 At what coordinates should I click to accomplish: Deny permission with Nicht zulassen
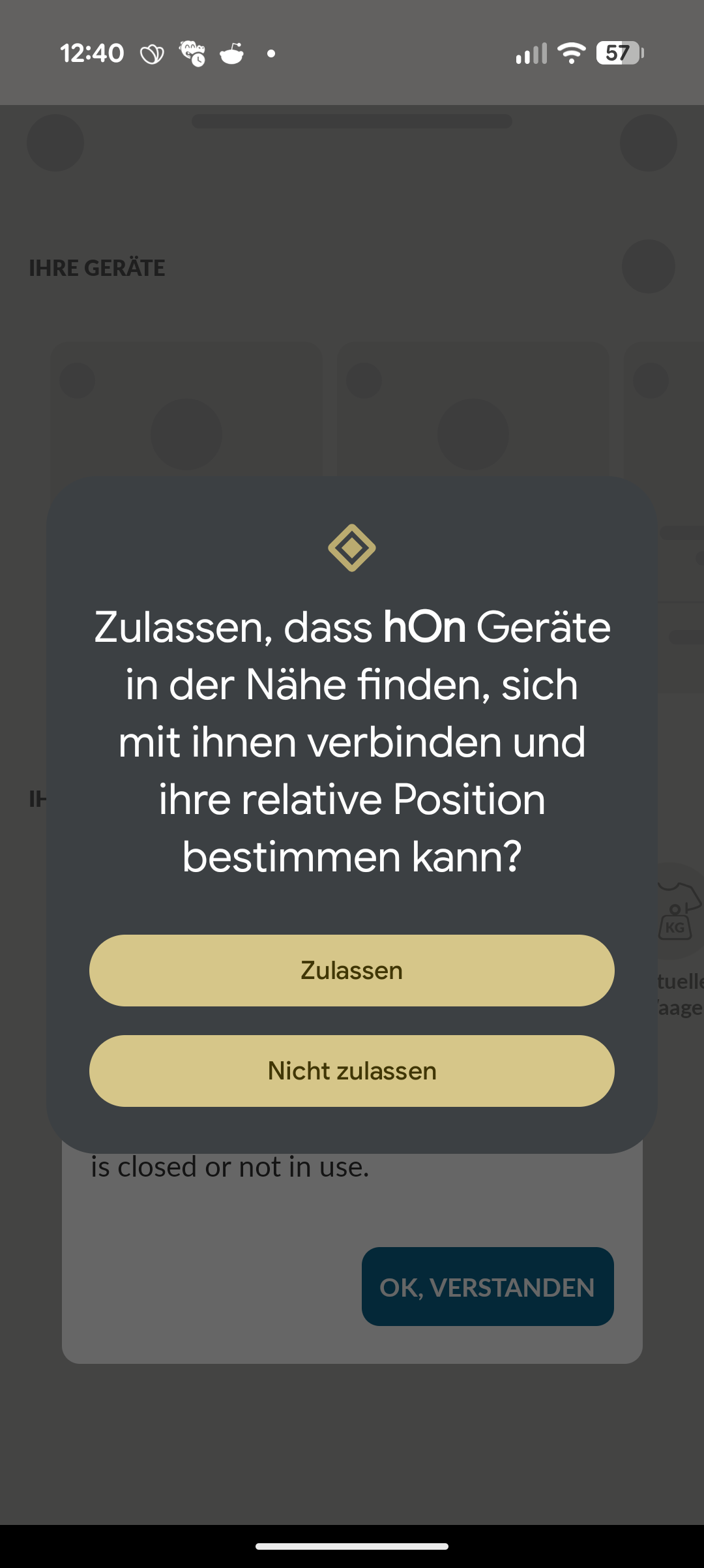click(351, 1070)
